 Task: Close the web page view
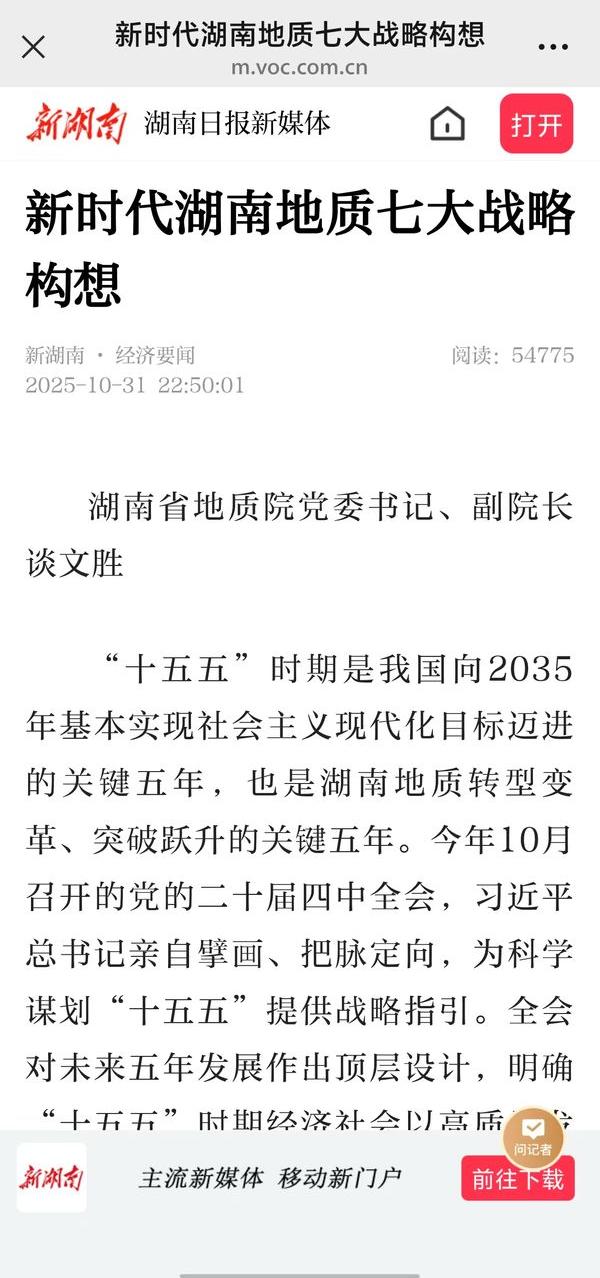(33, 47)
